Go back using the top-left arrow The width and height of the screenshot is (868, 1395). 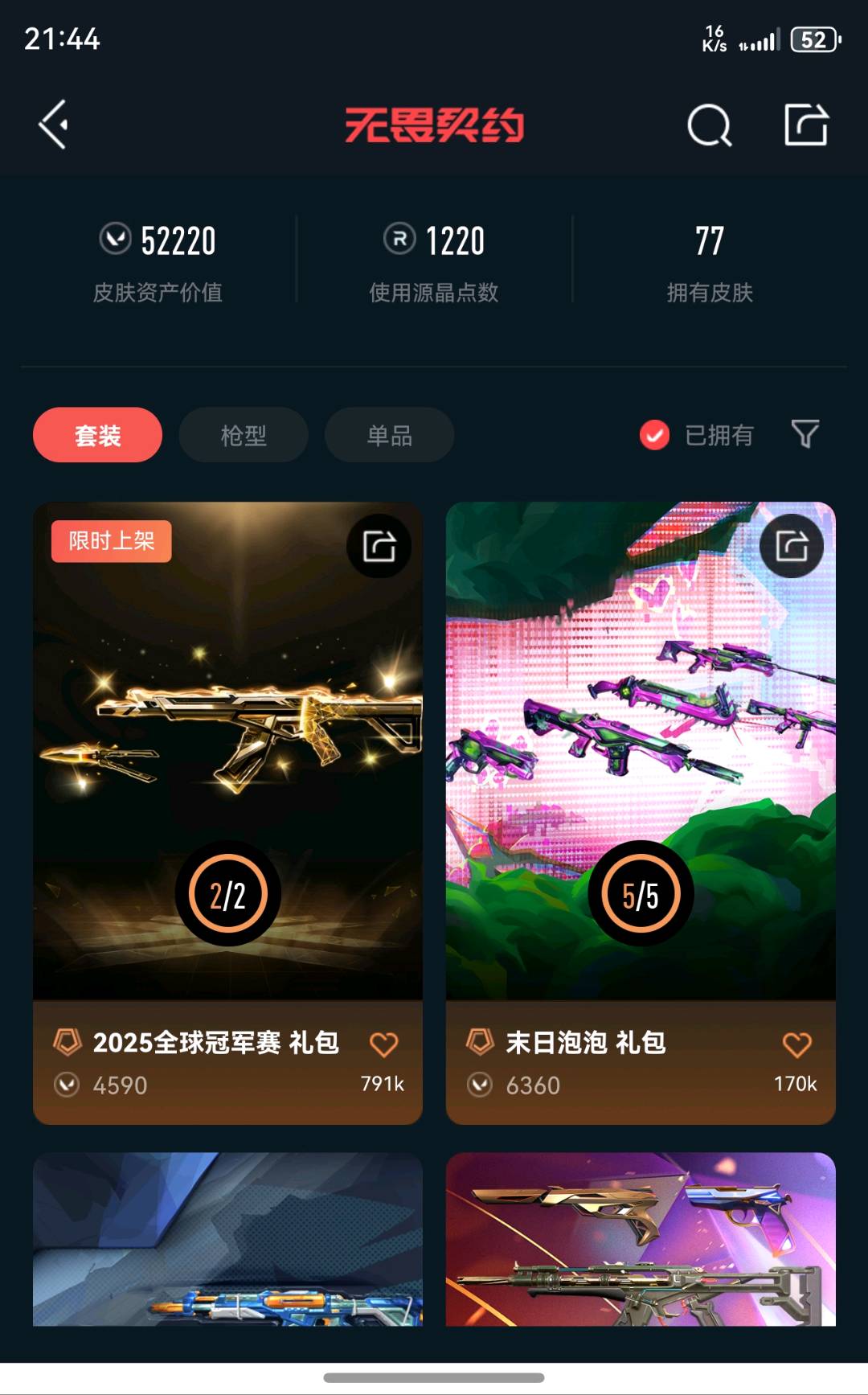coord(54,125)
